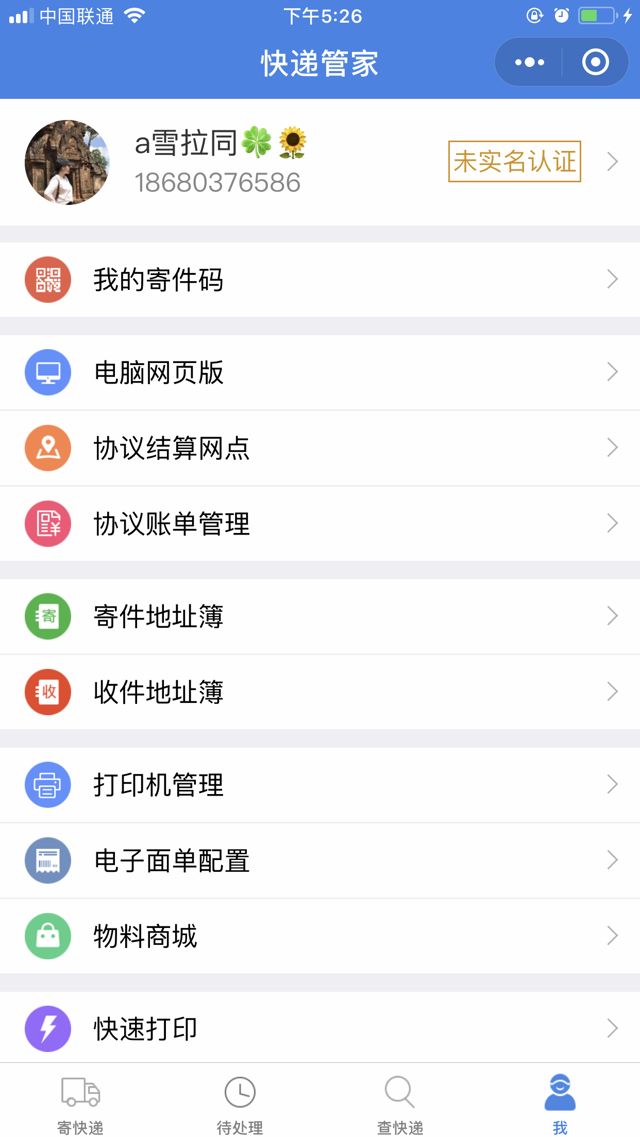Tap the 我 tab
This screenshot has width=640, height=1137.
[560, 1104]
